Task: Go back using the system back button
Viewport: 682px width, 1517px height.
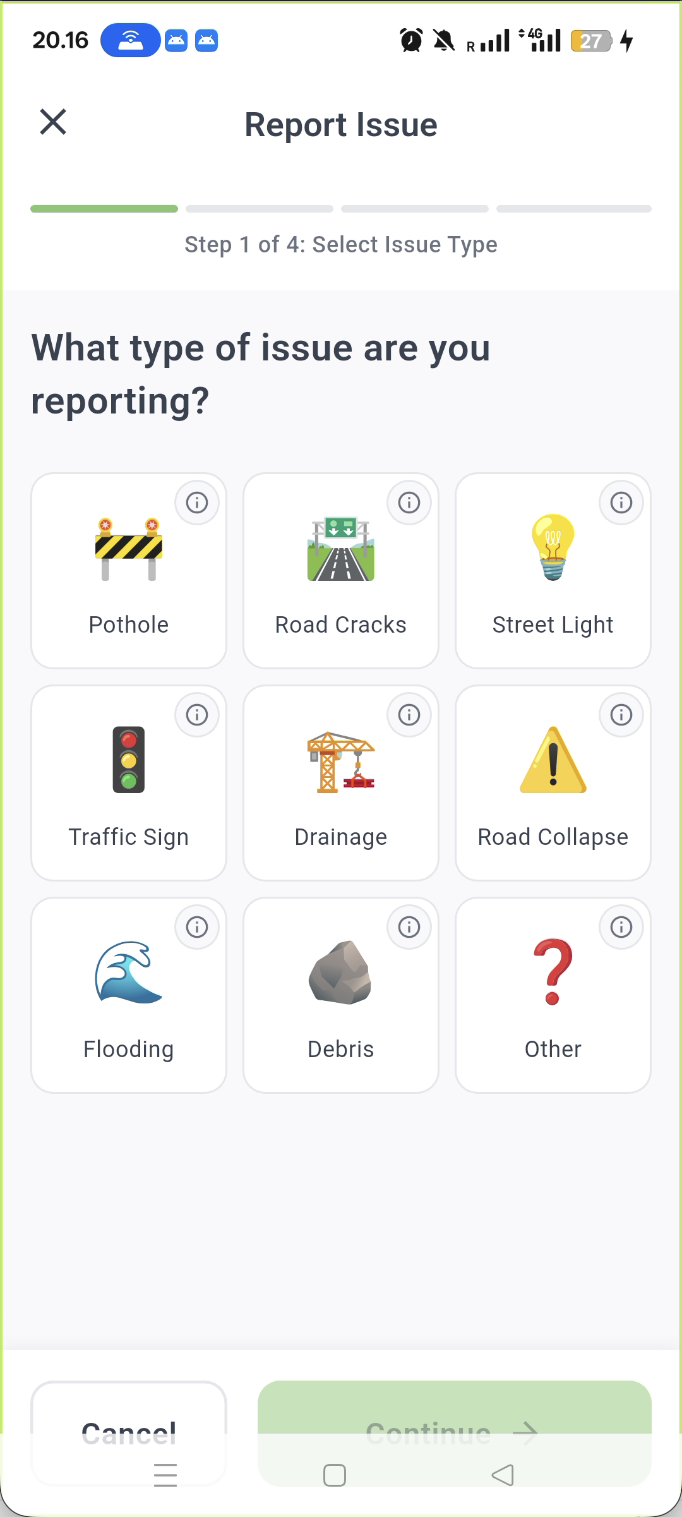Action: point(503,1475)
